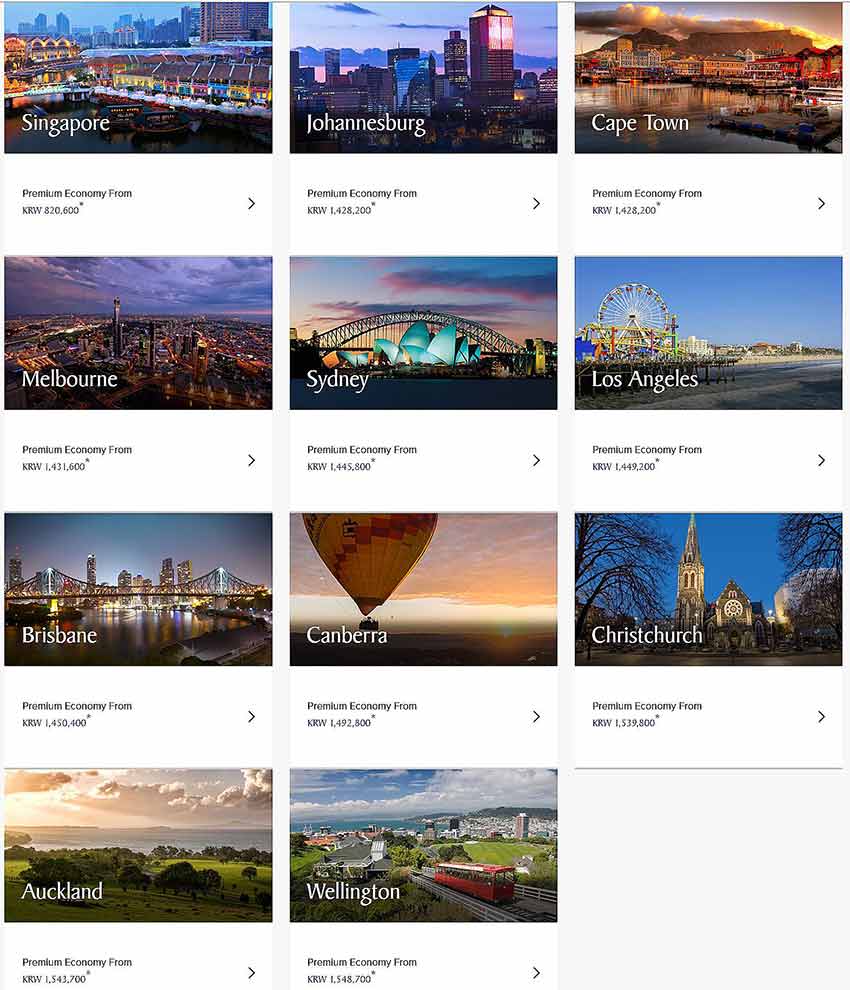The width and height of the screenshot is (850, 990).
Task: Select the Christchurch destination tile
Action: [x=708, y=590]
